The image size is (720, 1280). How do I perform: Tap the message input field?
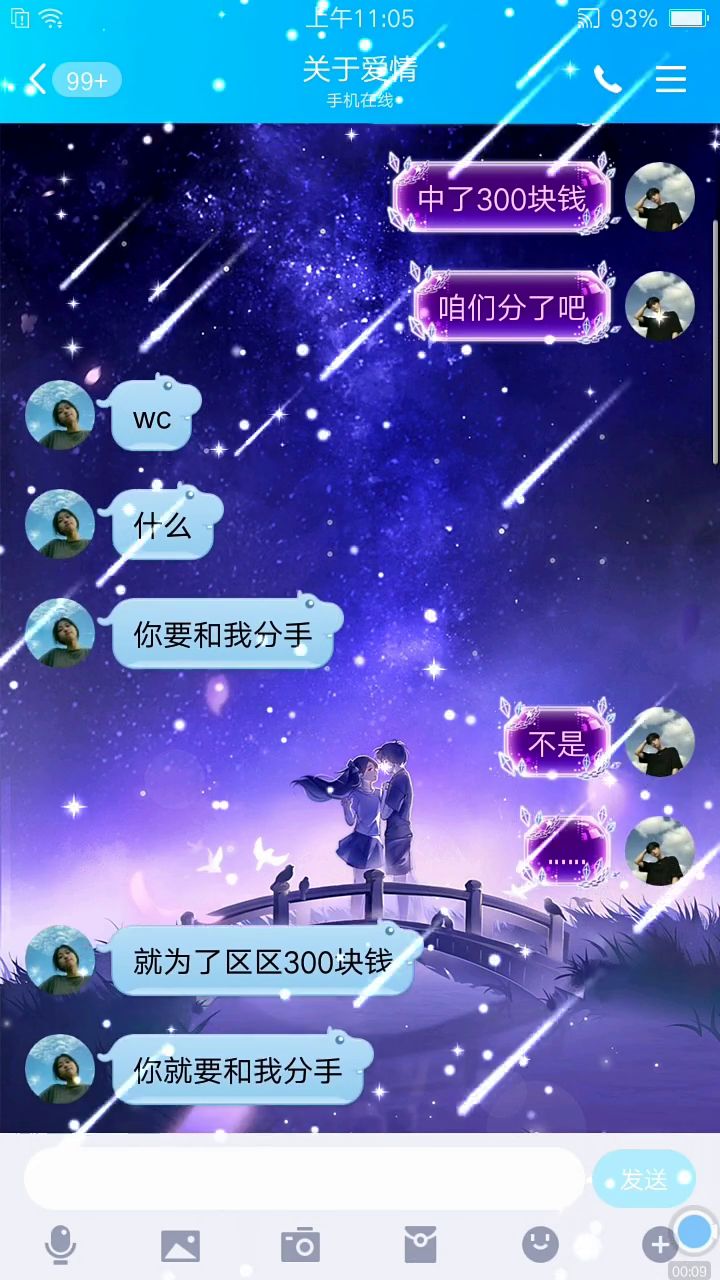point(305,1178)
